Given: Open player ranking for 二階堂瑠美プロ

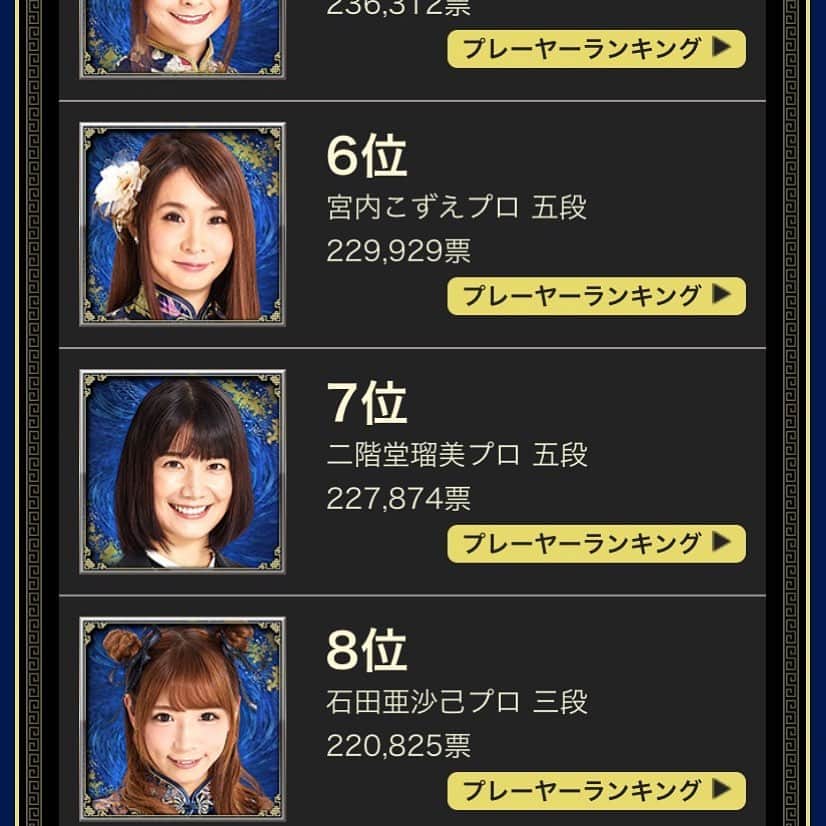Looking at the screenshot, I should (596, 544).
